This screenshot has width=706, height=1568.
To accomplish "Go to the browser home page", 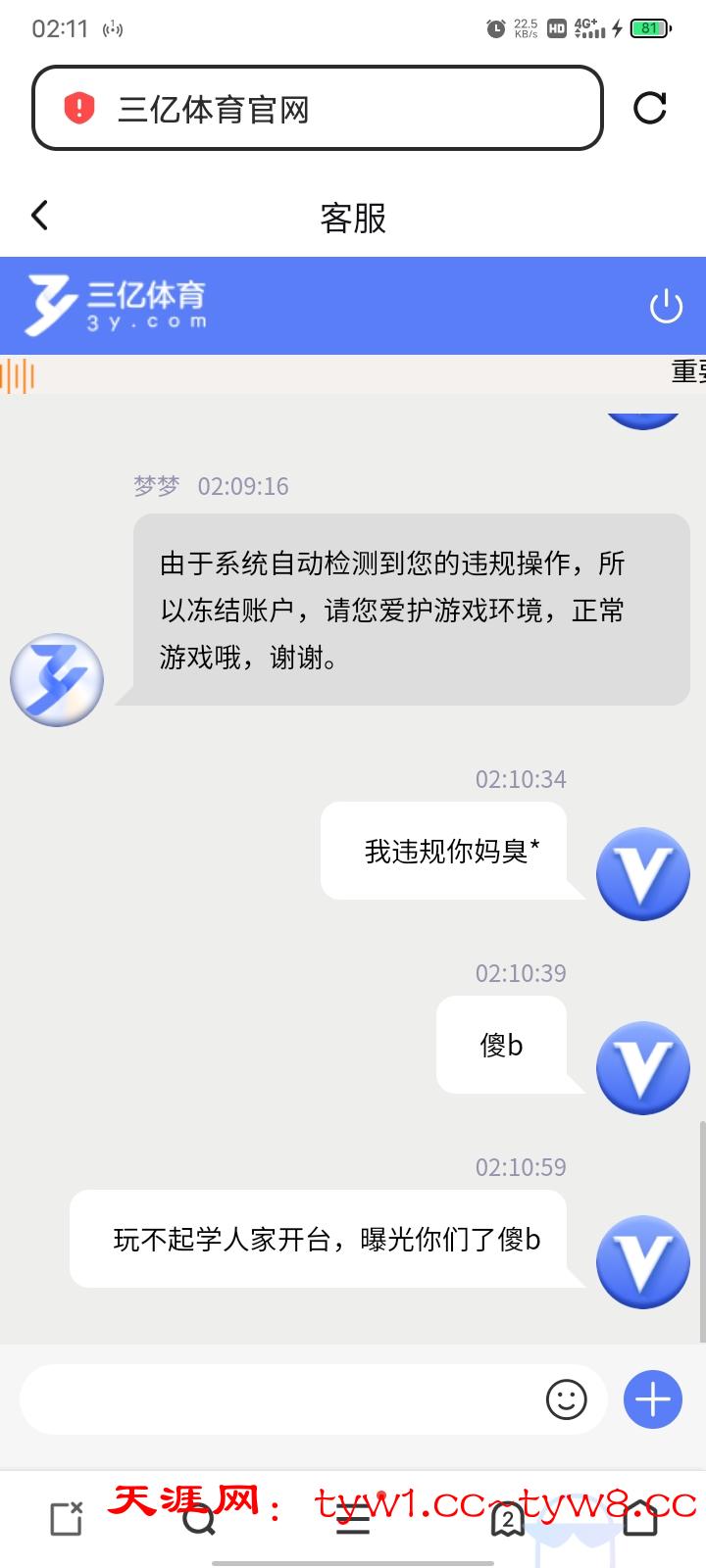I will click(640, 1520).
